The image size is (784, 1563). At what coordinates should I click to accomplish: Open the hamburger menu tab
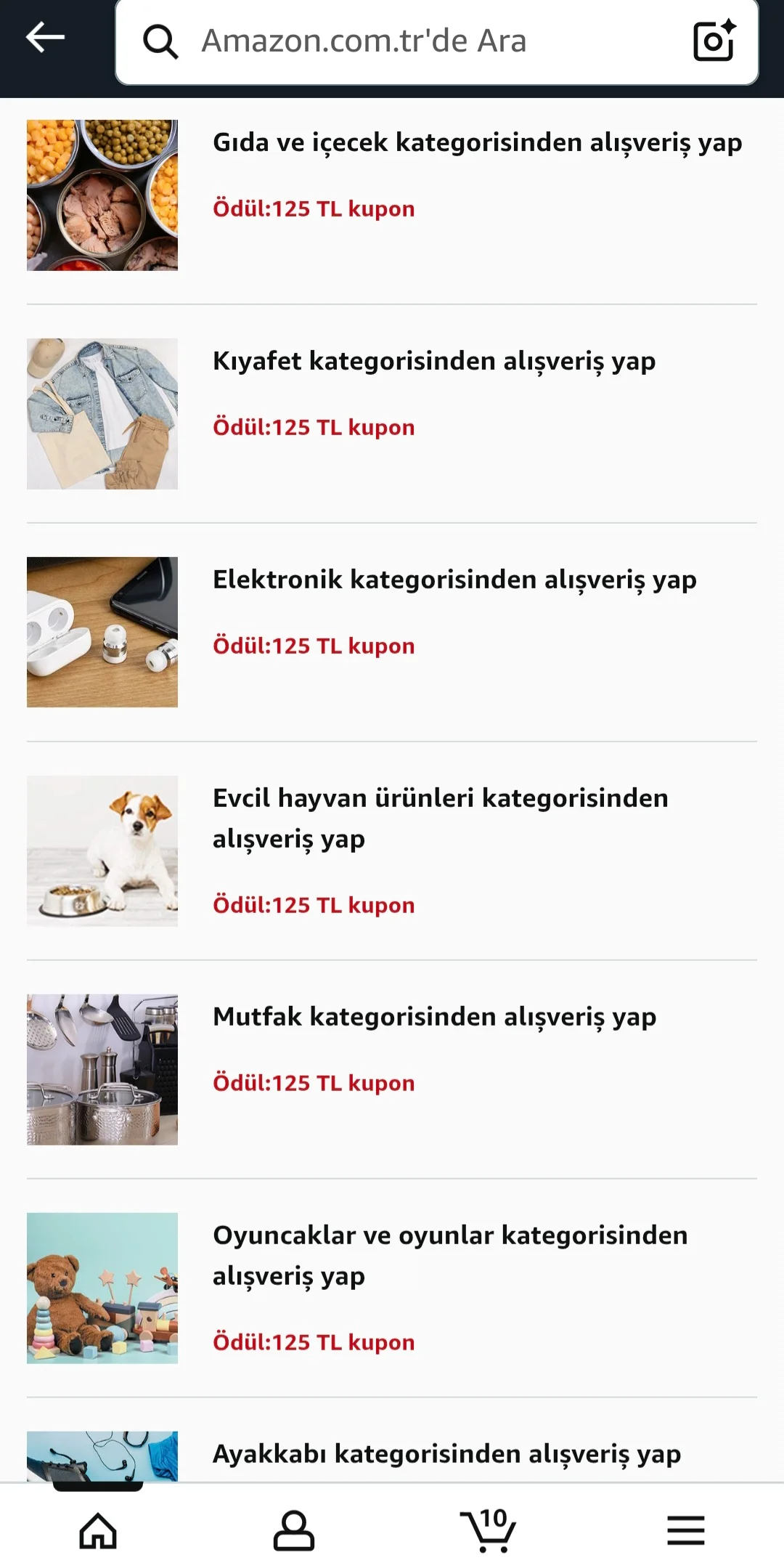coord(686,1530)
